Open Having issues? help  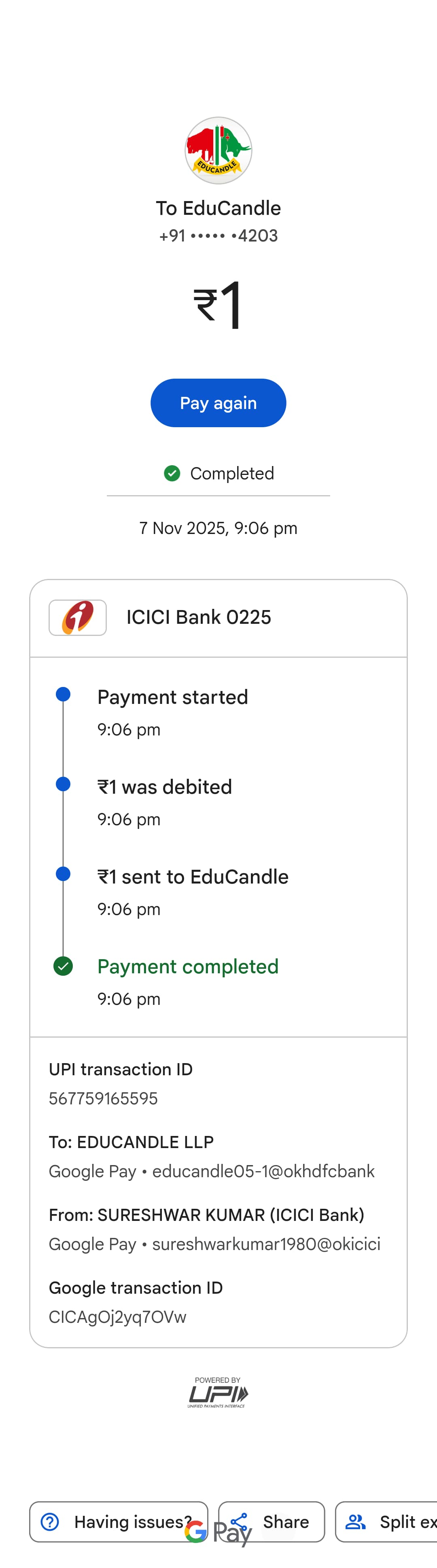tap(119, 1521)
